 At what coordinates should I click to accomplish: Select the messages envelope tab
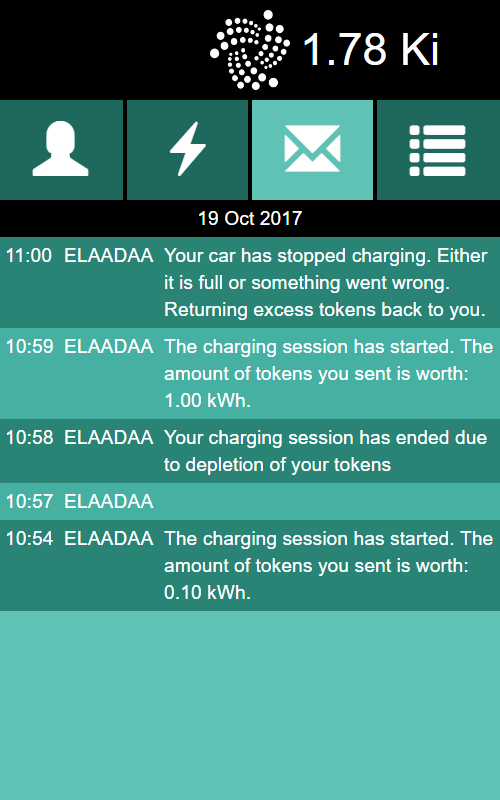click(312, 149)
